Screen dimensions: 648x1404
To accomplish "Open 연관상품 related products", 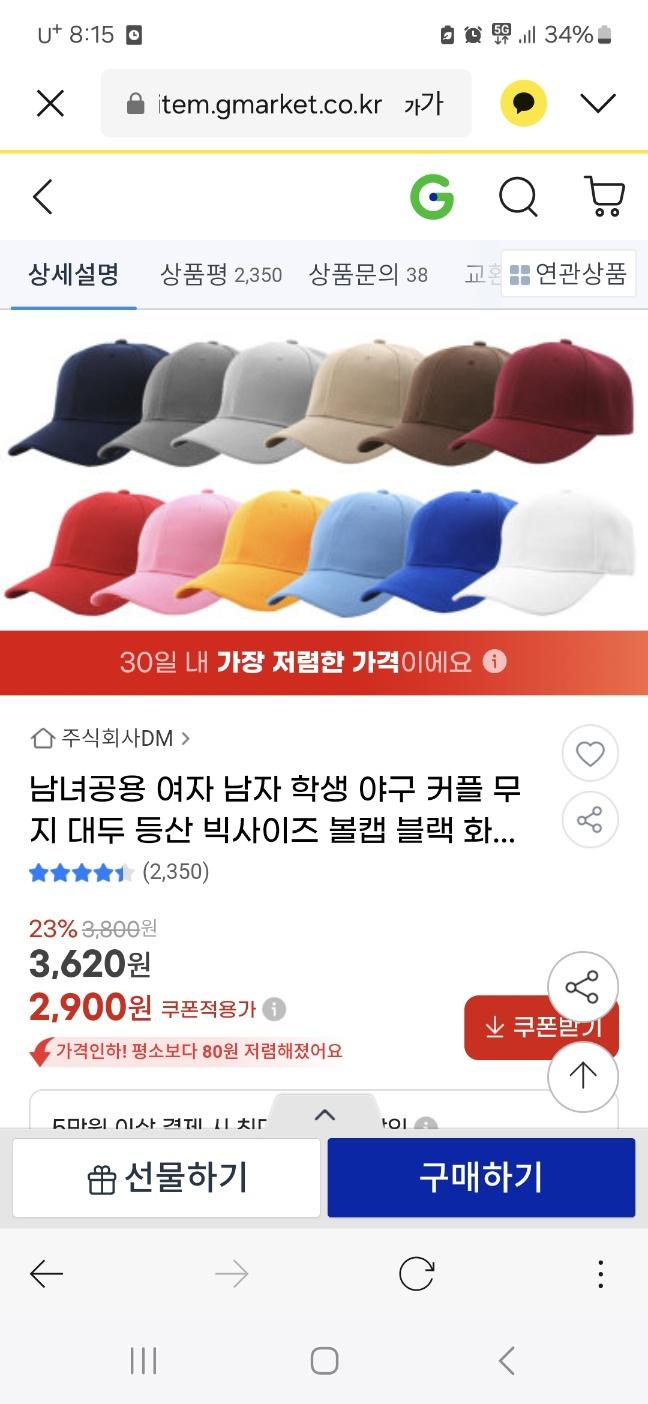I will click(x=568, y=274).
